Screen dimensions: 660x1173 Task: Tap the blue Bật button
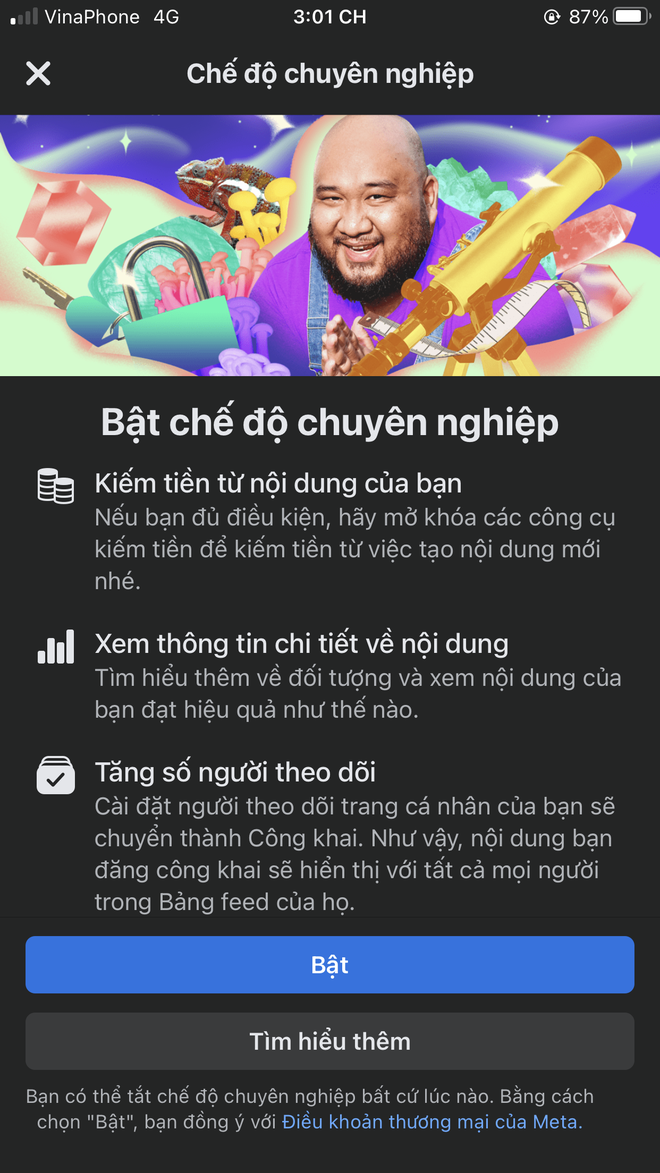[x=330, y=965]
